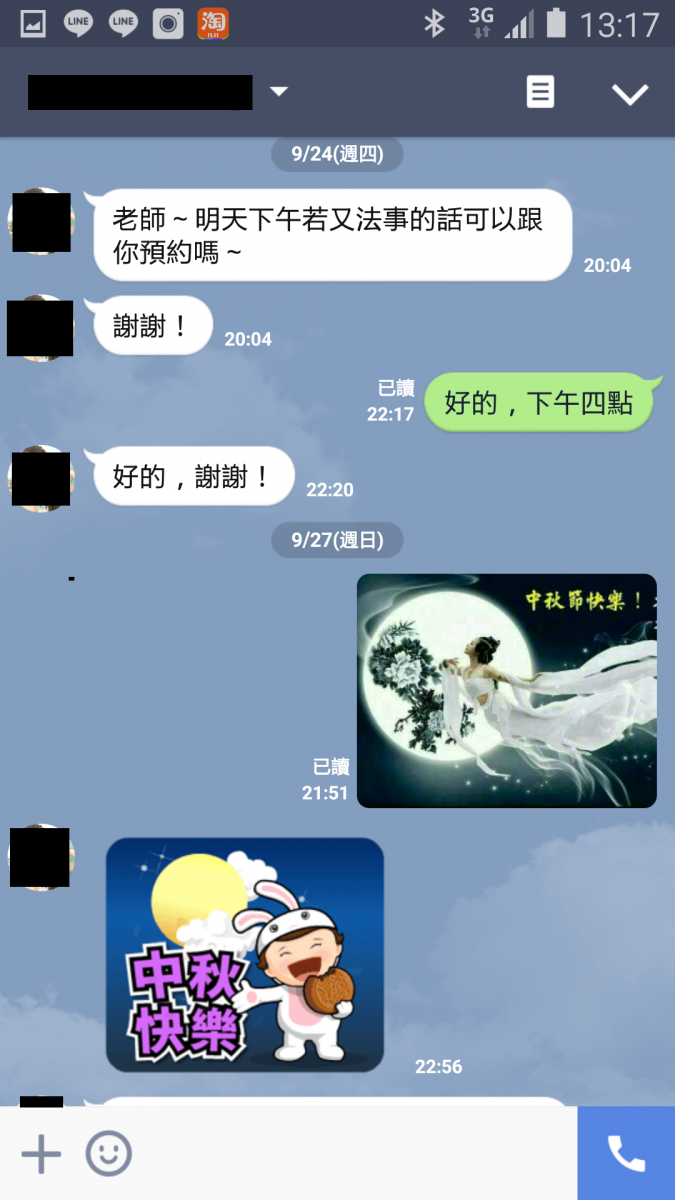
Task: Expand the chat options chevron menu
Action: click(x=630, y=94)
